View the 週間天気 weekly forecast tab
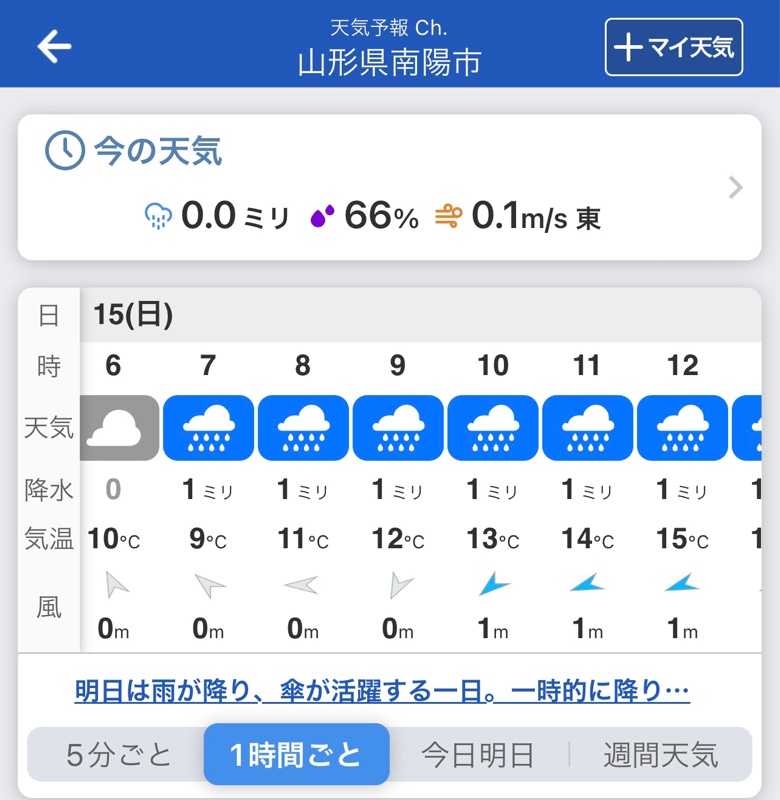780x800 pixels. 660,755
